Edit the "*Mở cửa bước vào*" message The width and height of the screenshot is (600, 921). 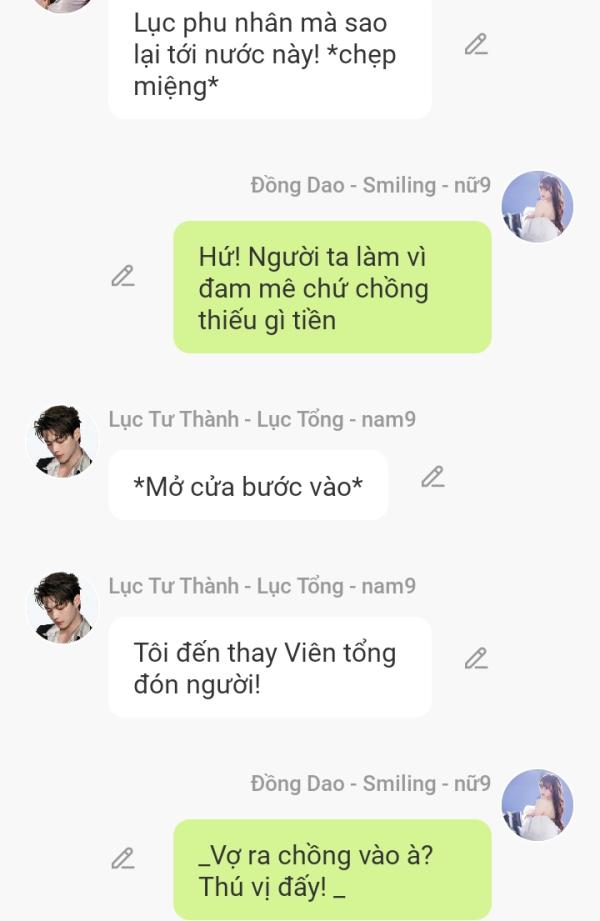coord(432,477)
